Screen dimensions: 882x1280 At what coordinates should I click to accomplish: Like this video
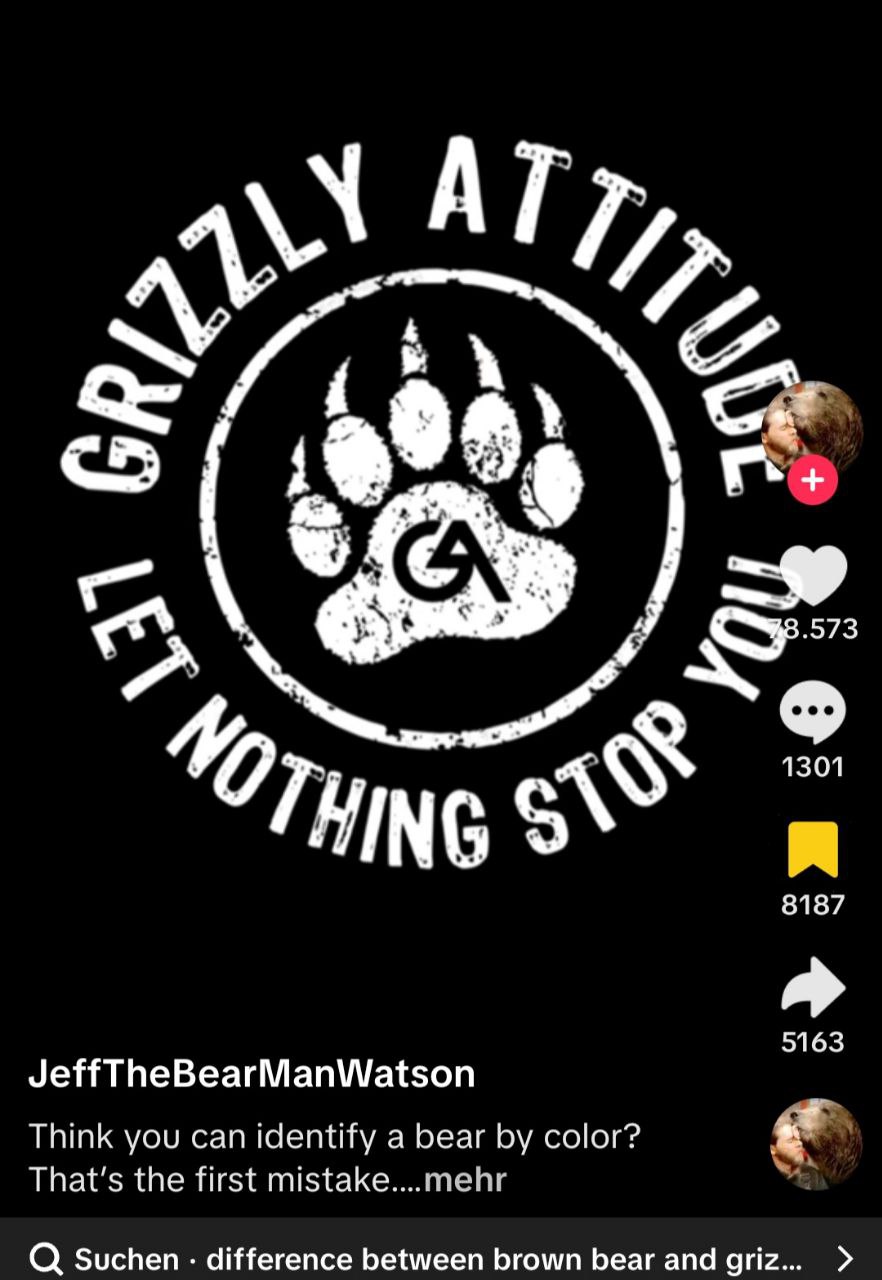pos(812,577)
